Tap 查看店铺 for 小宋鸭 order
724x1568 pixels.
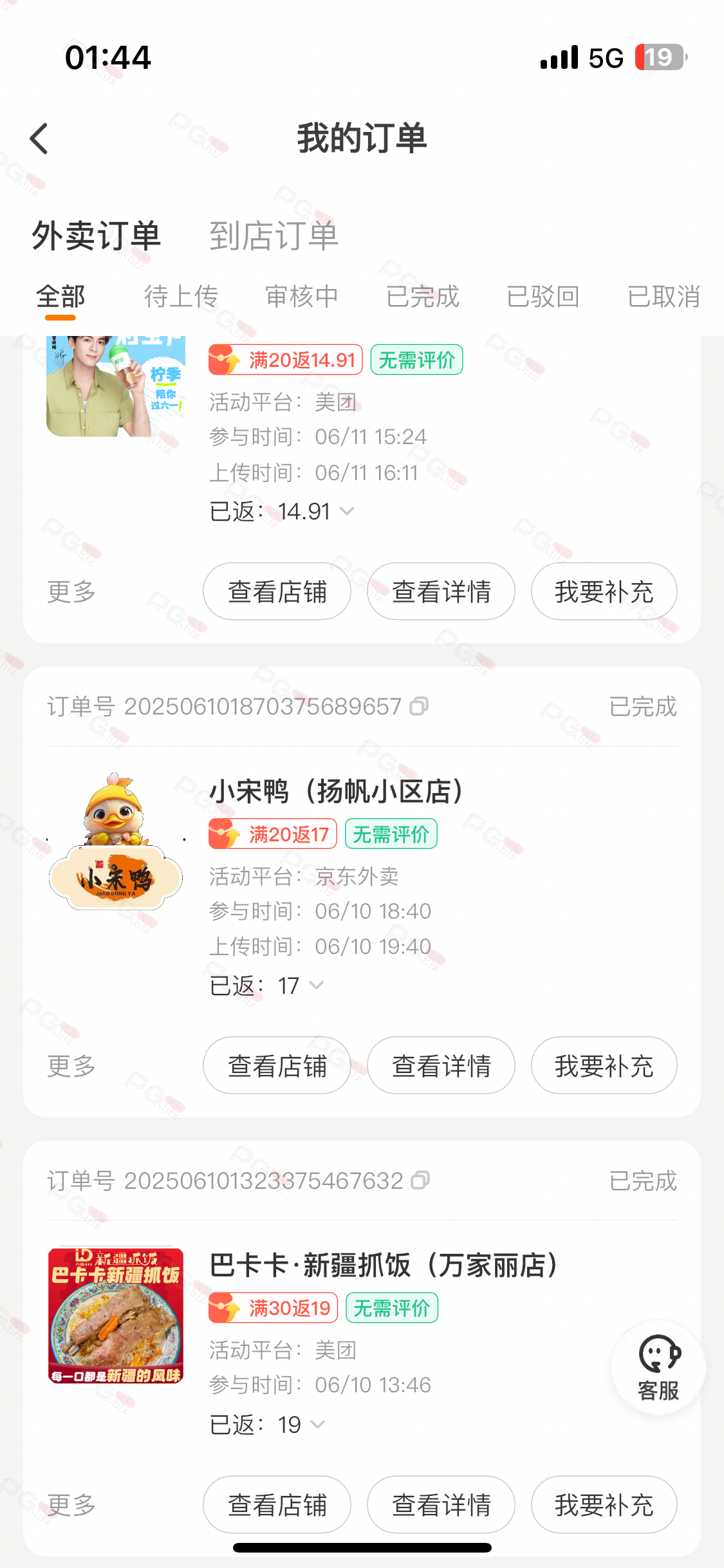pyautogui.click(x=277, y=1065)
